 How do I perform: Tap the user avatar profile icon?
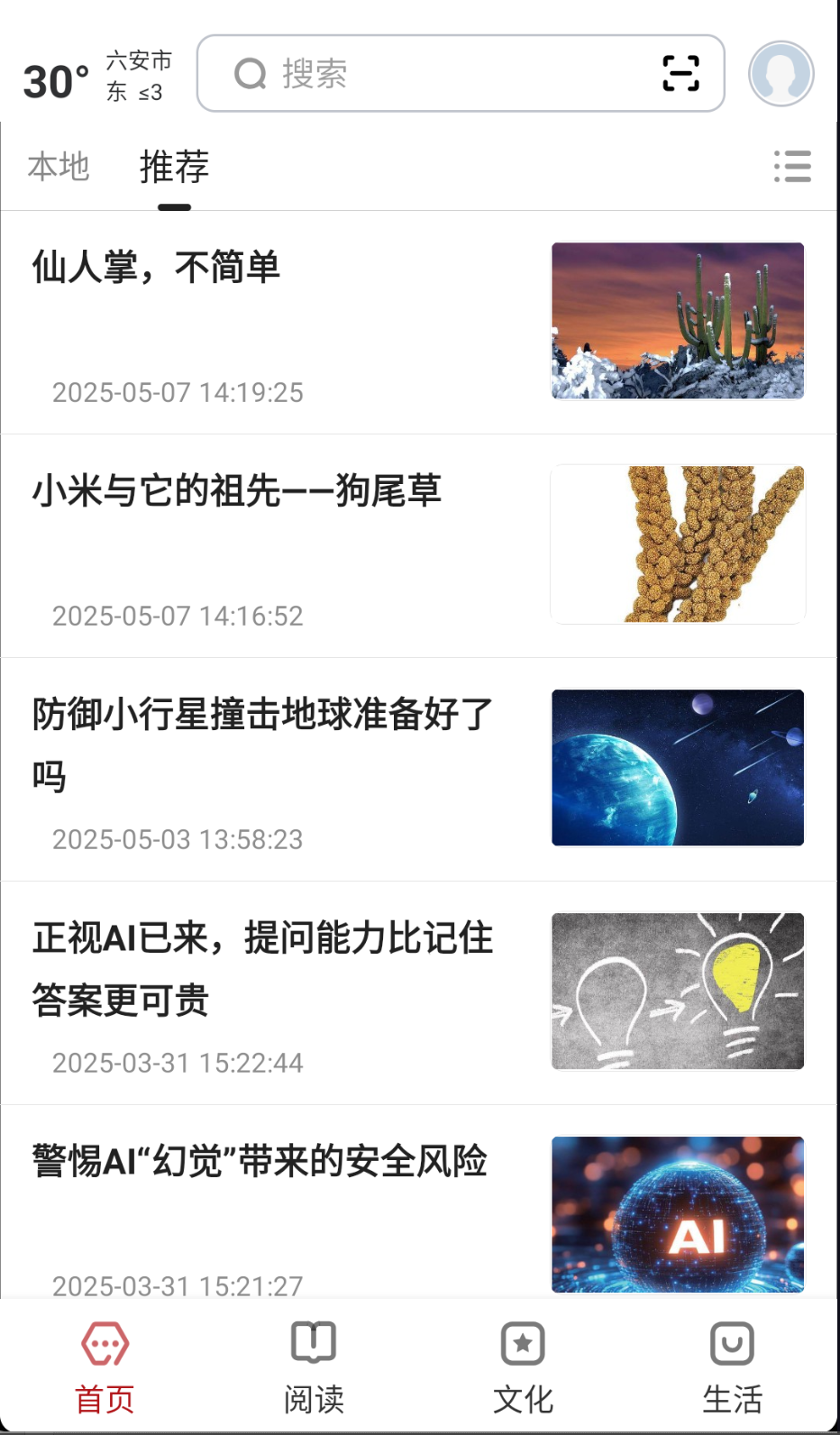[x=780, y=73]
